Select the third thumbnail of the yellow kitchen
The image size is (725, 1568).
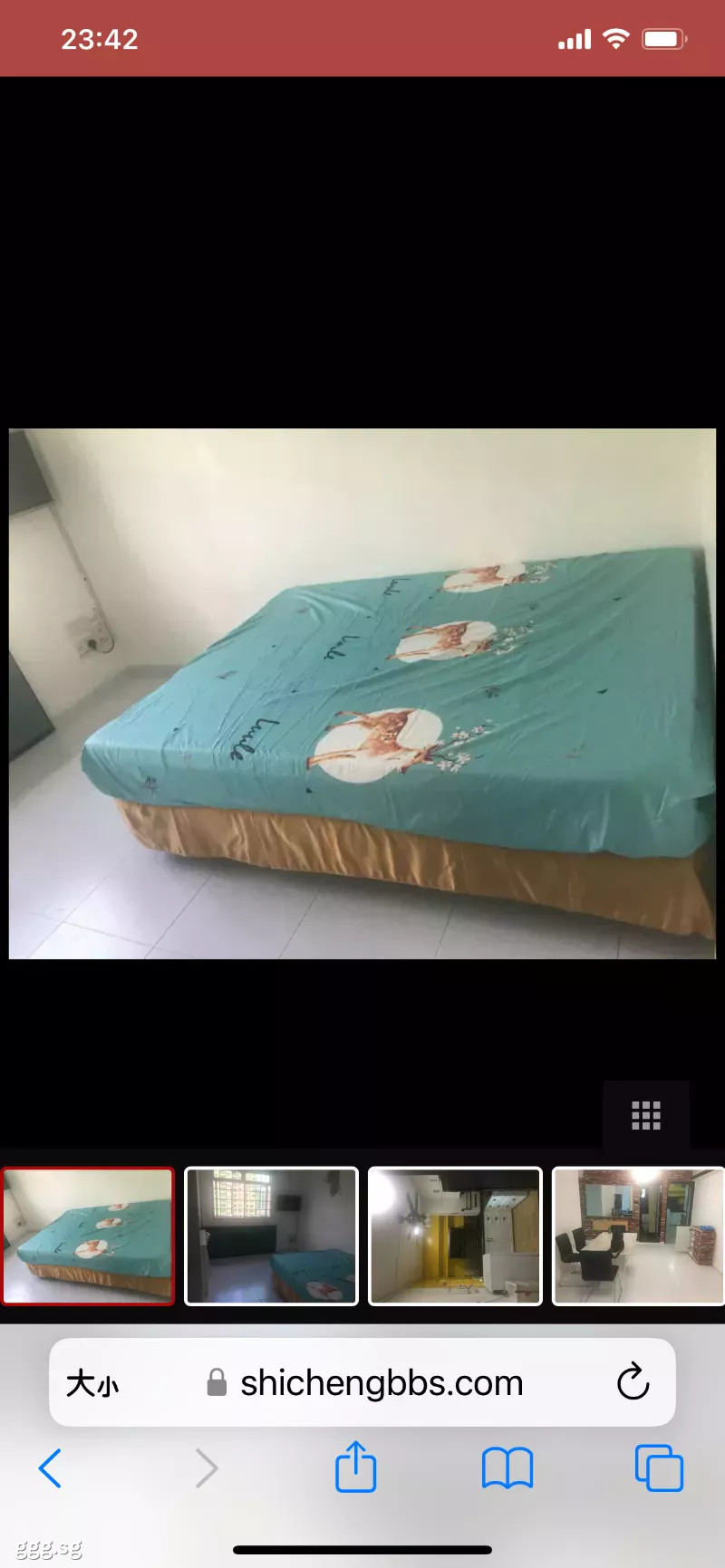(455, 1236)
